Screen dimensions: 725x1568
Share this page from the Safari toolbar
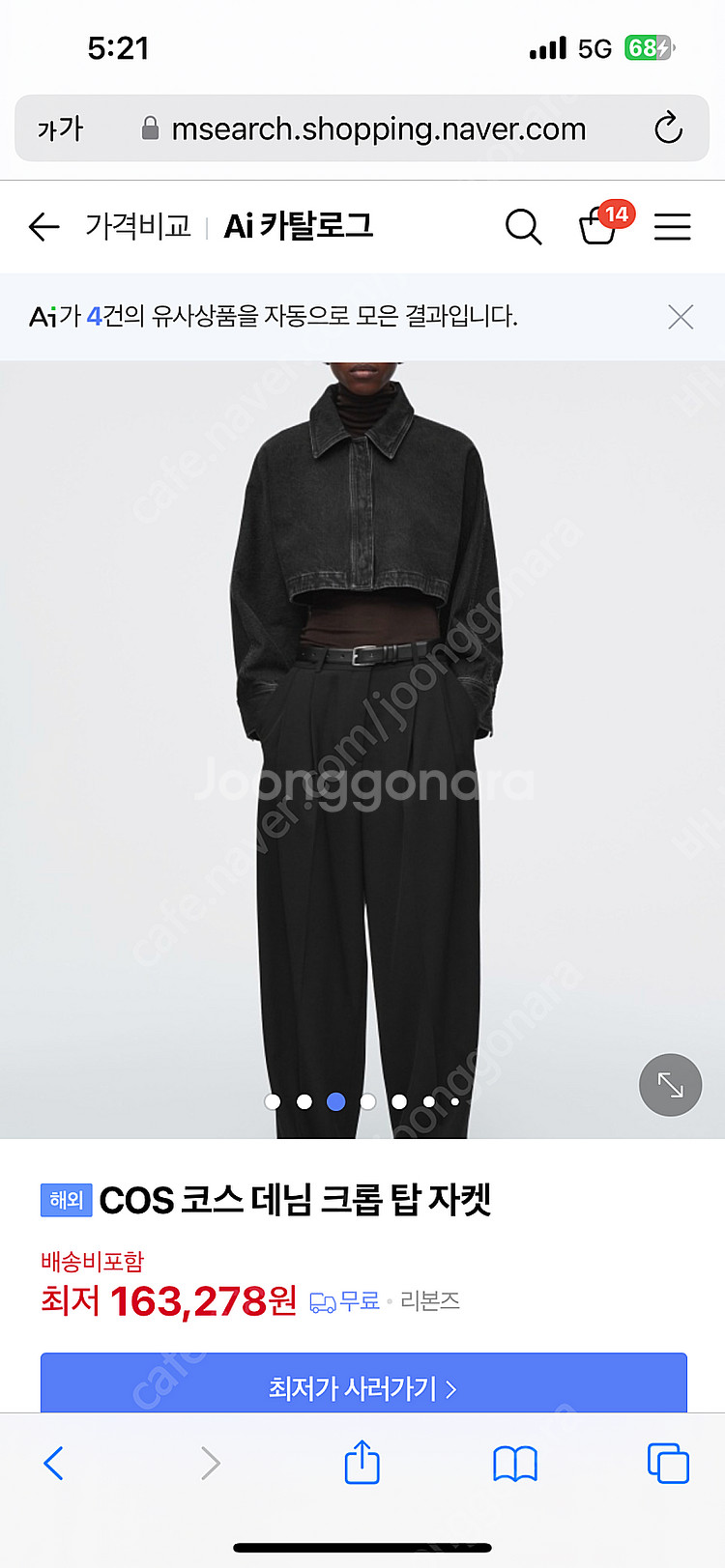tap(362, 1463)
